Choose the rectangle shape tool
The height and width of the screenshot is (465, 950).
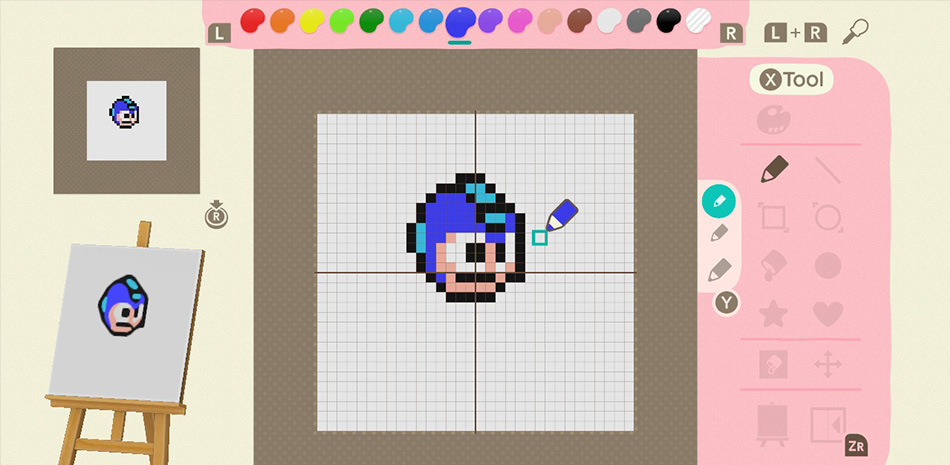tap(773, 217)
